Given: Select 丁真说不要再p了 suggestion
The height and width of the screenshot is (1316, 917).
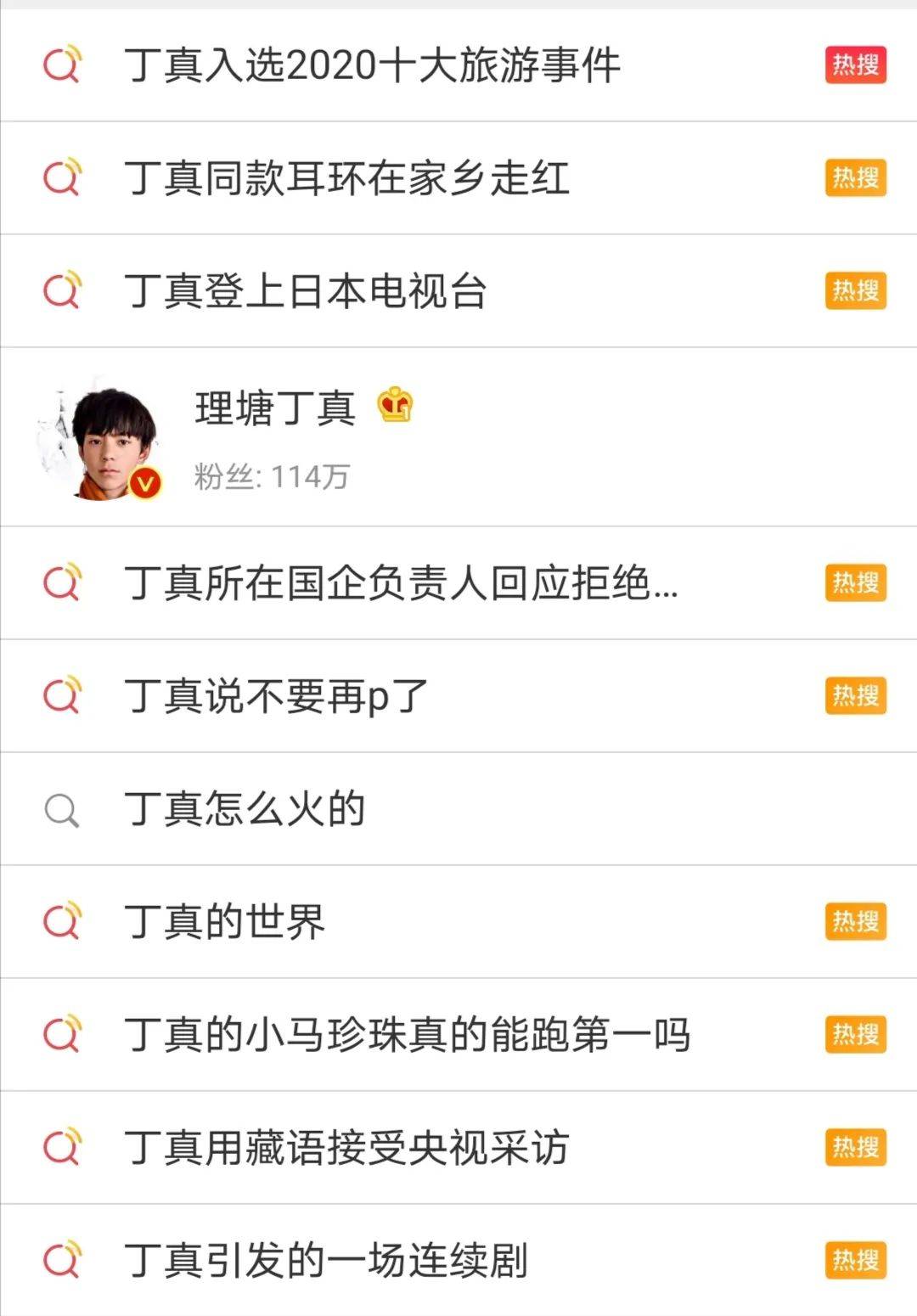Looking at the screenshot, I should [x=276, y=696].
